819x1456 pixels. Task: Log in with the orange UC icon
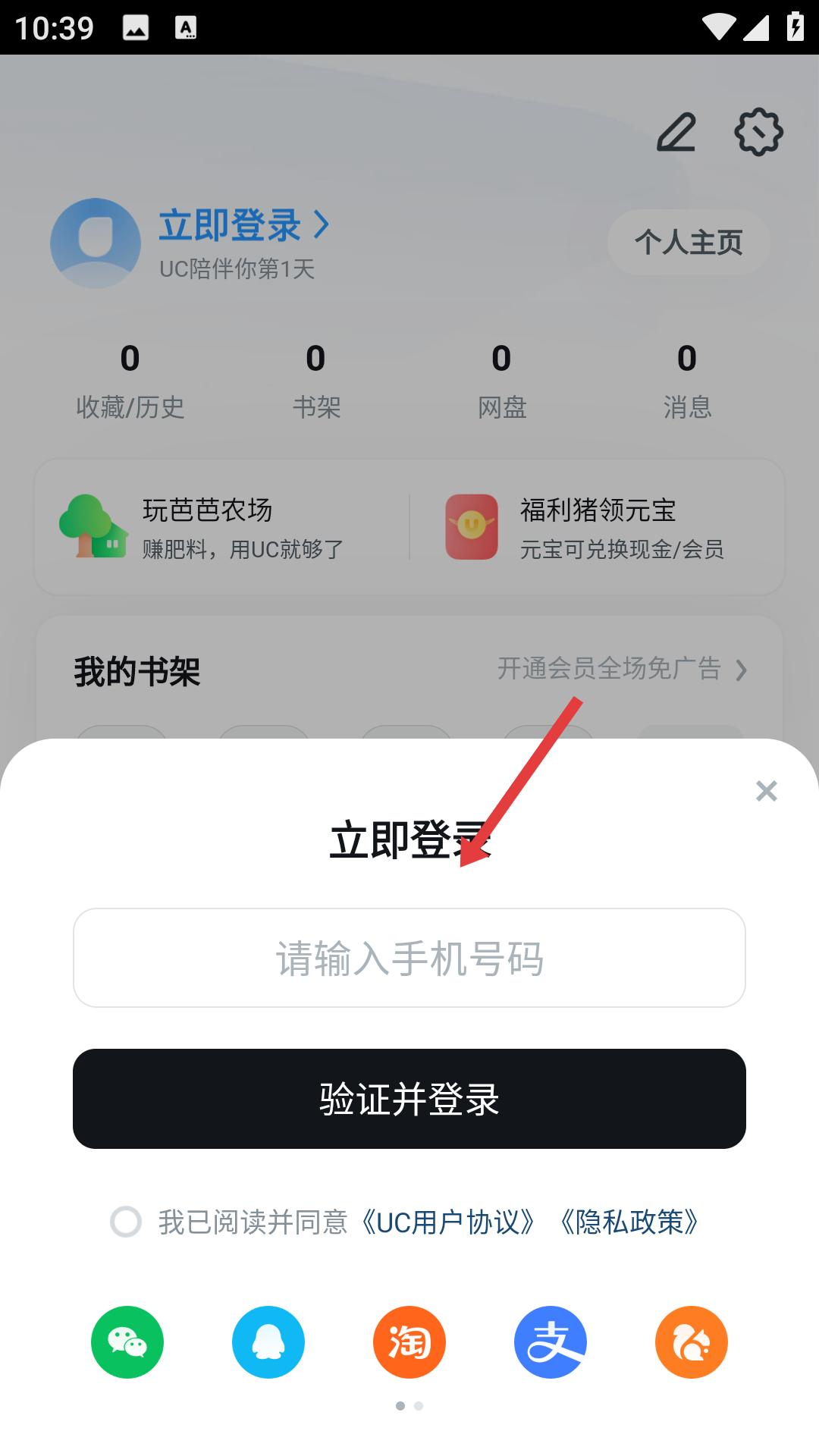pos(691,1341)
